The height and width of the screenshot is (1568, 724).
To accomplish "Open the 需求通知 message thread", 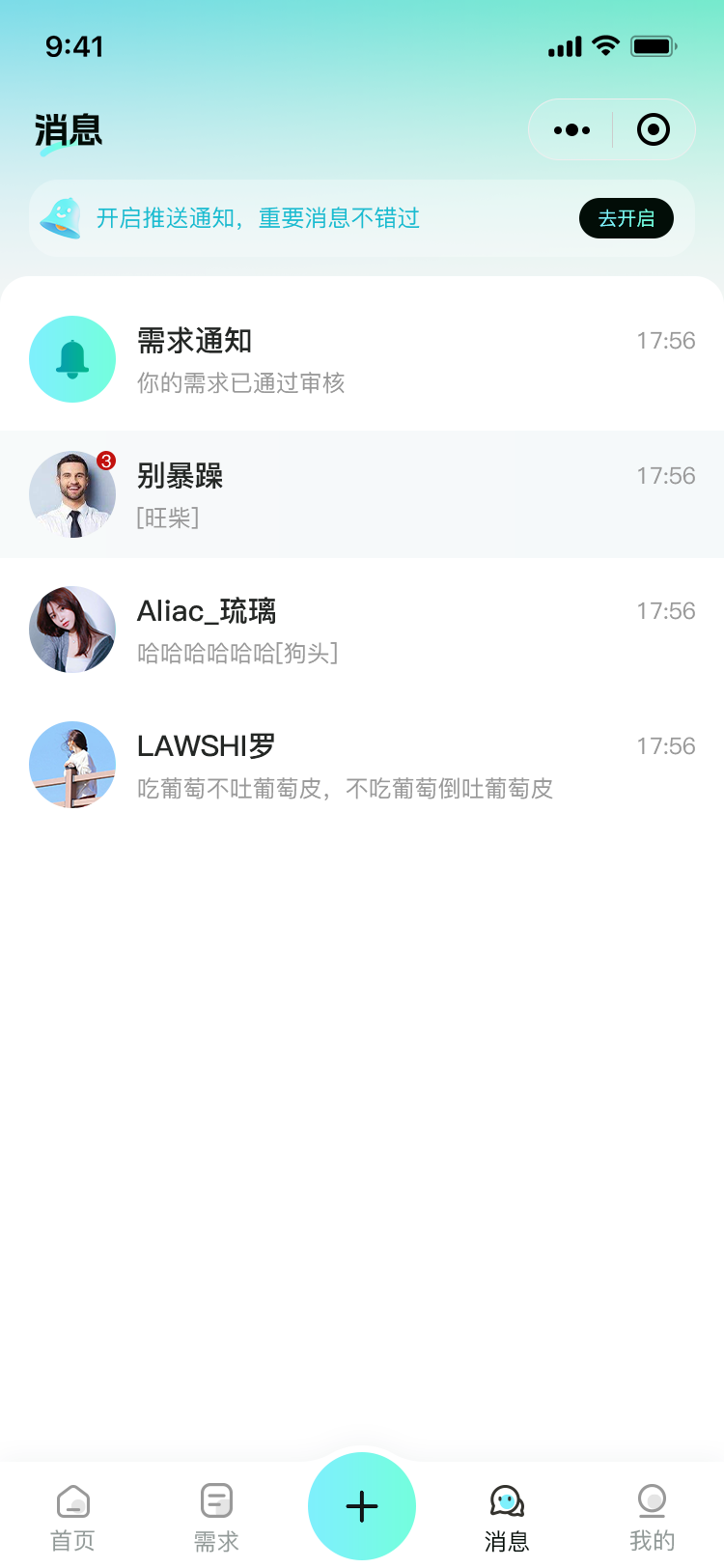I will coord(362,360).
